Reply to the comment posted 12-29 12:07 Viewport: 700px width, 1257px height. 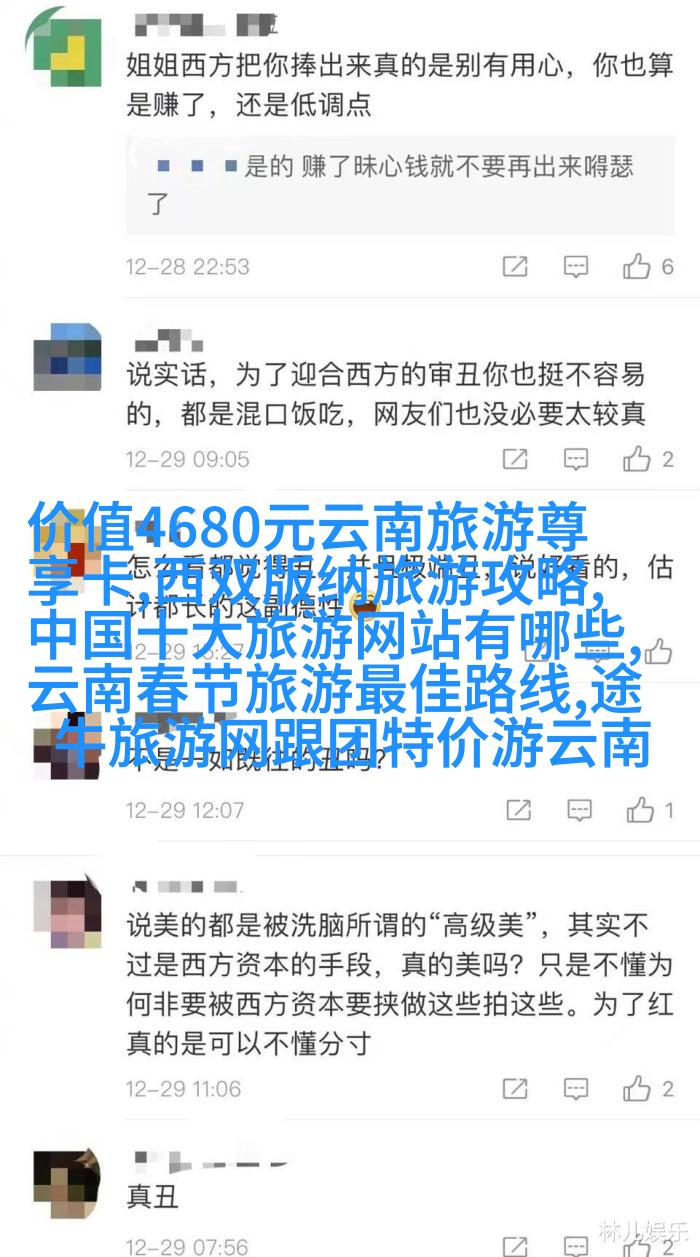(x=579, y=810)
